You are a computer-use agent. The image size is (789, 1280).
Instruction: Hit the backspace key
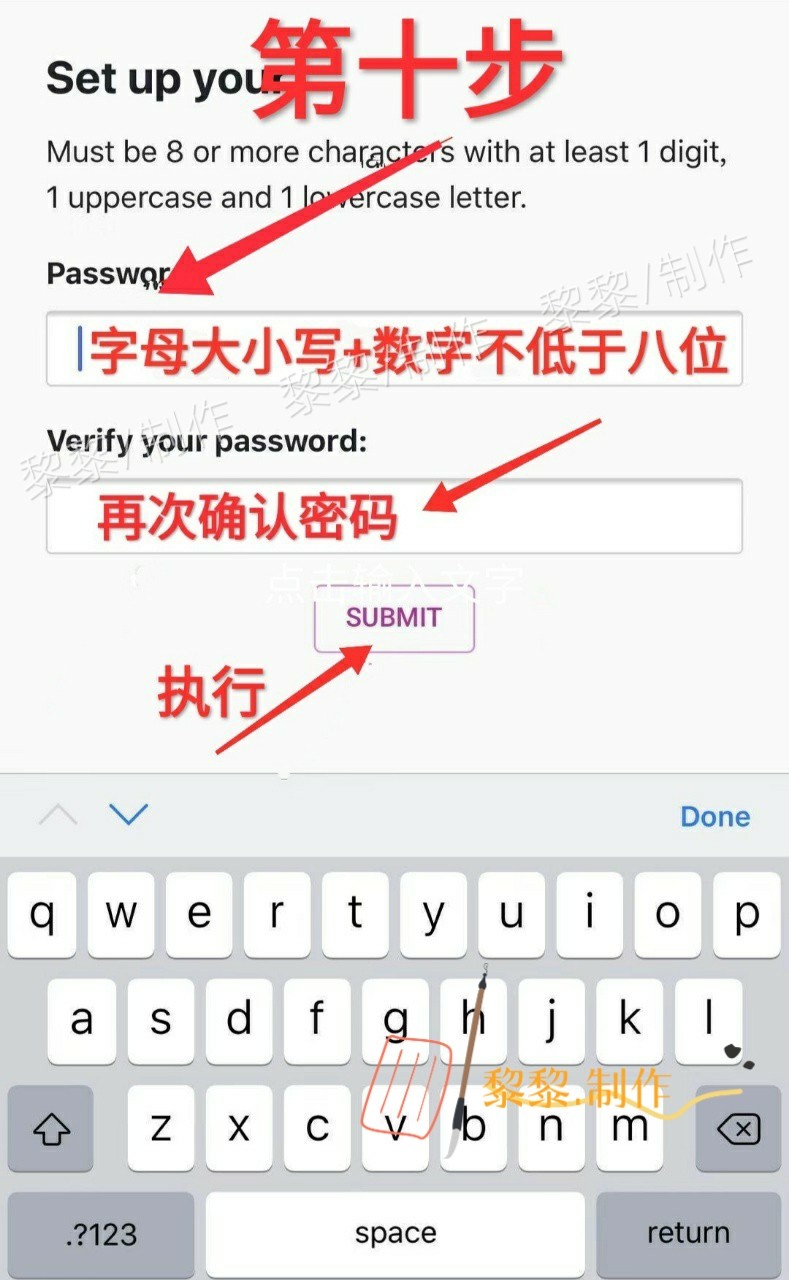coord(738,1129)
